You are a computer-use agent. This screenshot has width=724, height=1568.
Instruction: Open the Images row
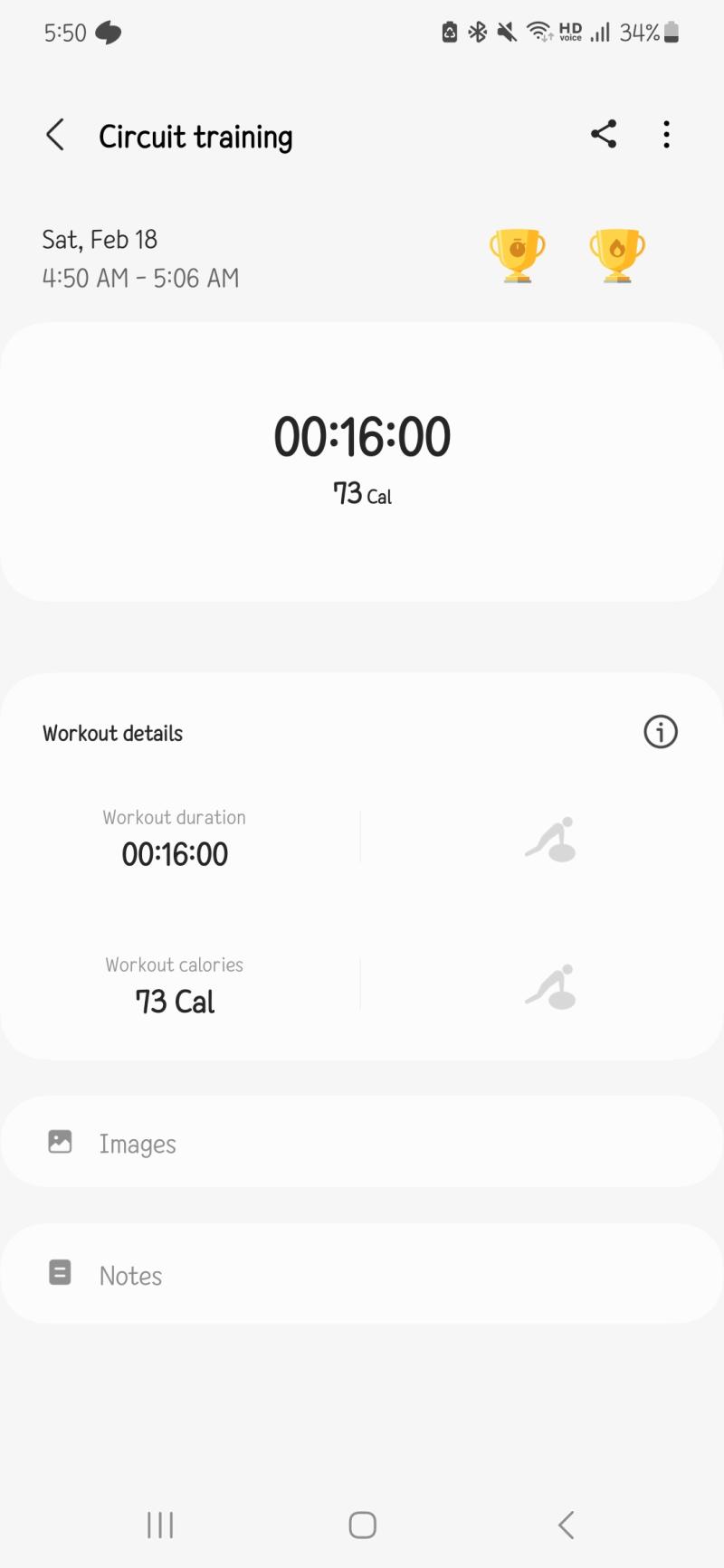[x=362, y=1143]
